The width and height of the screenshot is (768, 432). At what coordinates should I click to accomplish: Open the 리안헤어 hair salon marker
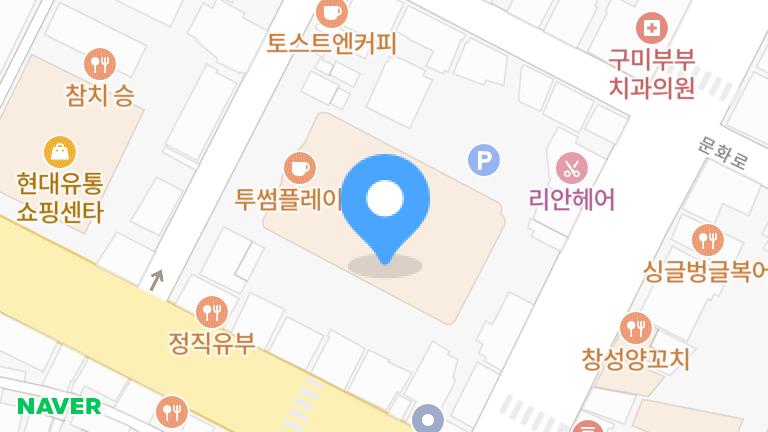click(571, 167)
